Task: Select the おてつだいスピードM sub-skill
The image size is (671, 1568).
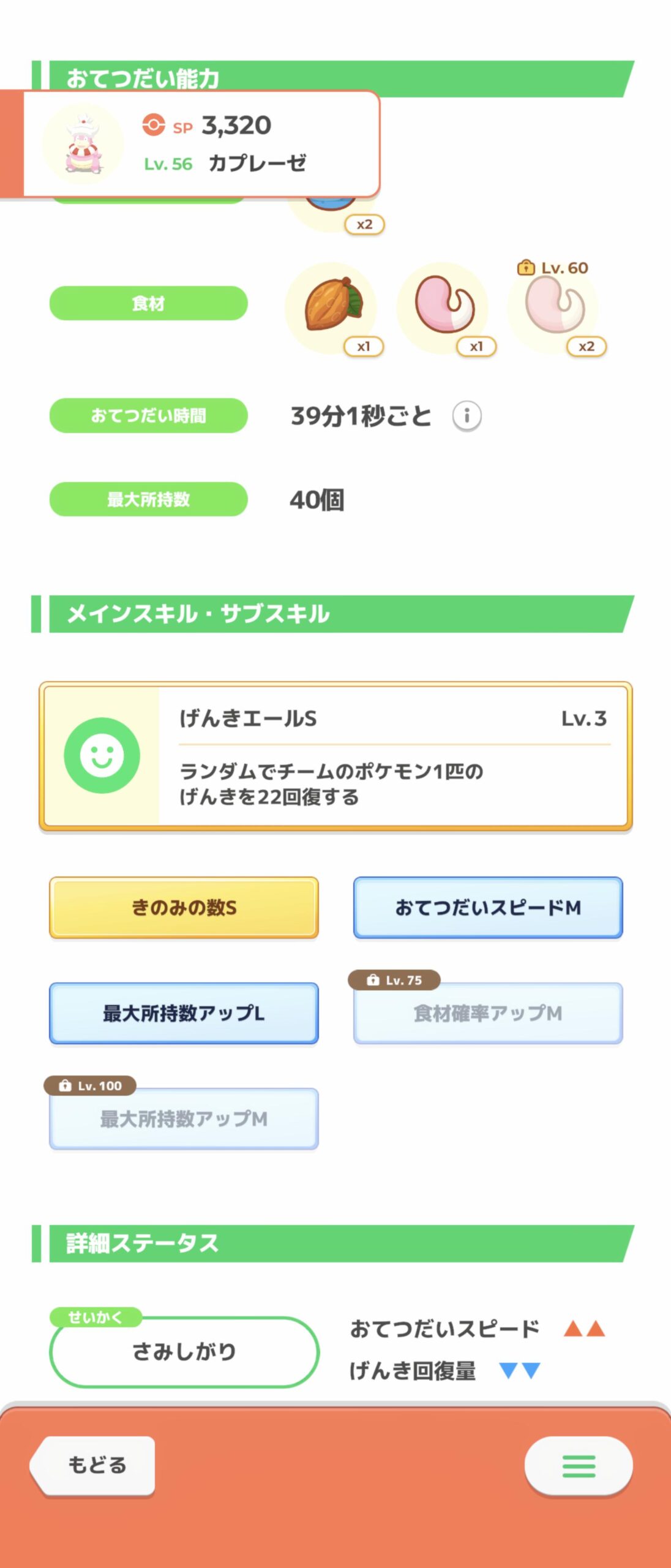Action: tap(488, 908)
